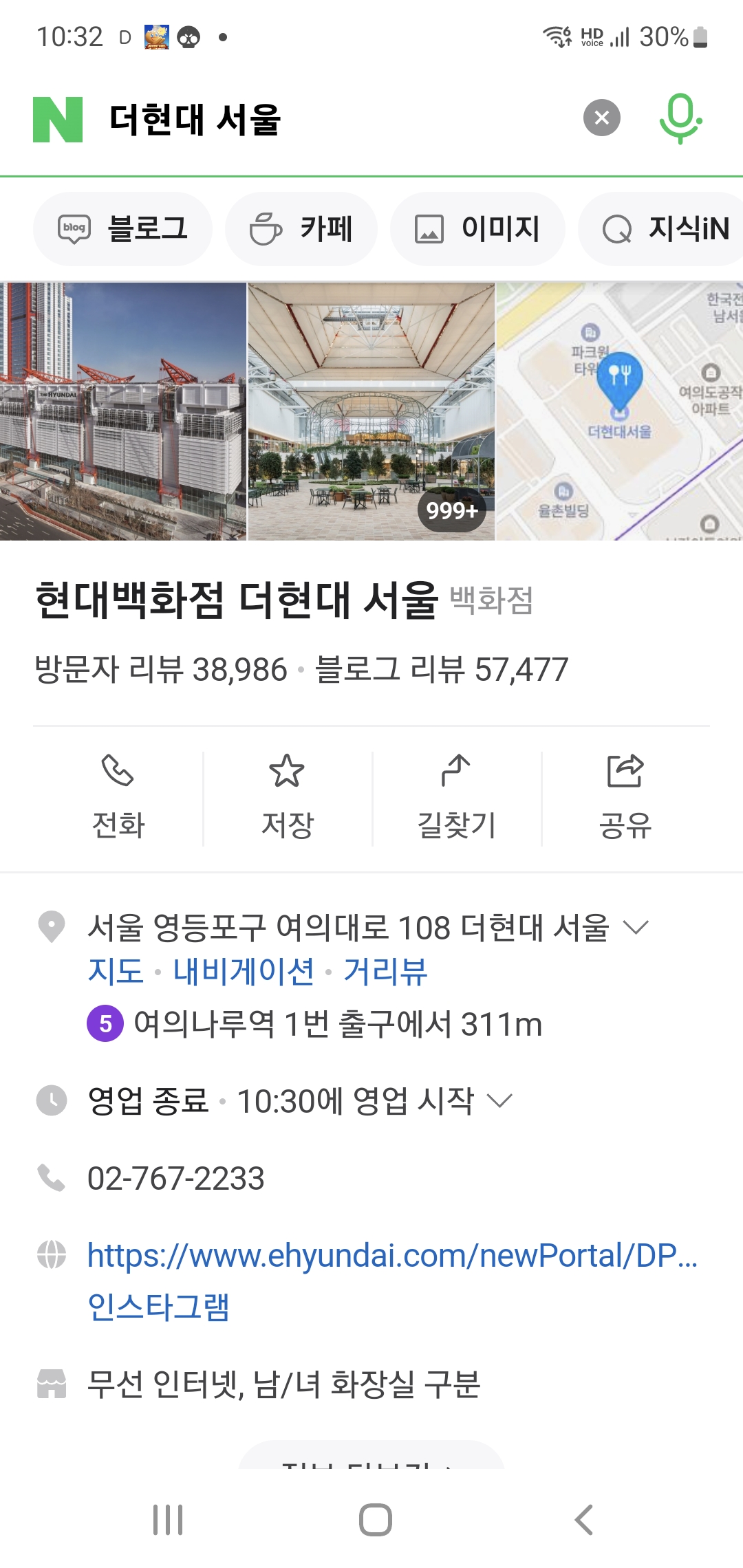
Task: Clear the search query with the X button
Action: [602, 118]
